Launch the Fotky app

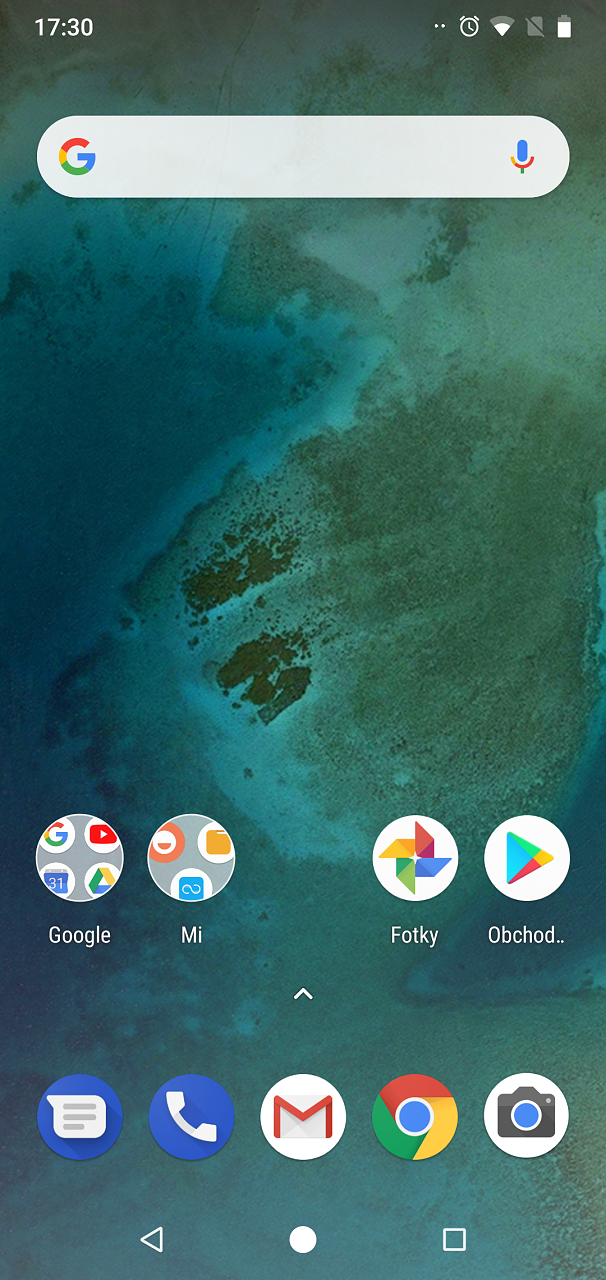415,858
